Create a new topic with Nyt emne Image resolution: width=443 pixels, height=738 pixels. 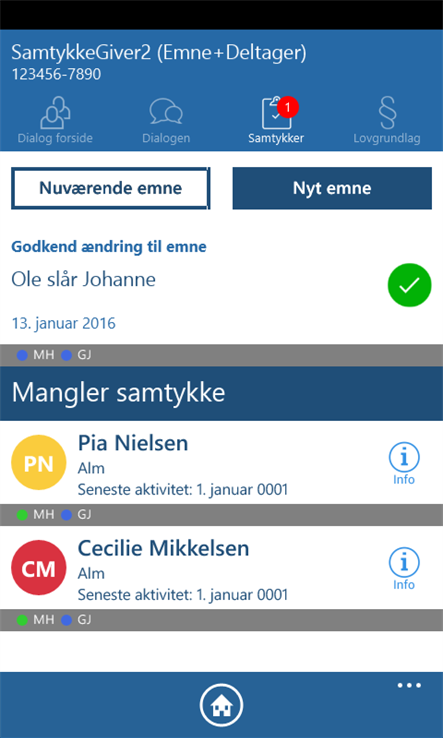pyautogui.click(x=332, y=188)
